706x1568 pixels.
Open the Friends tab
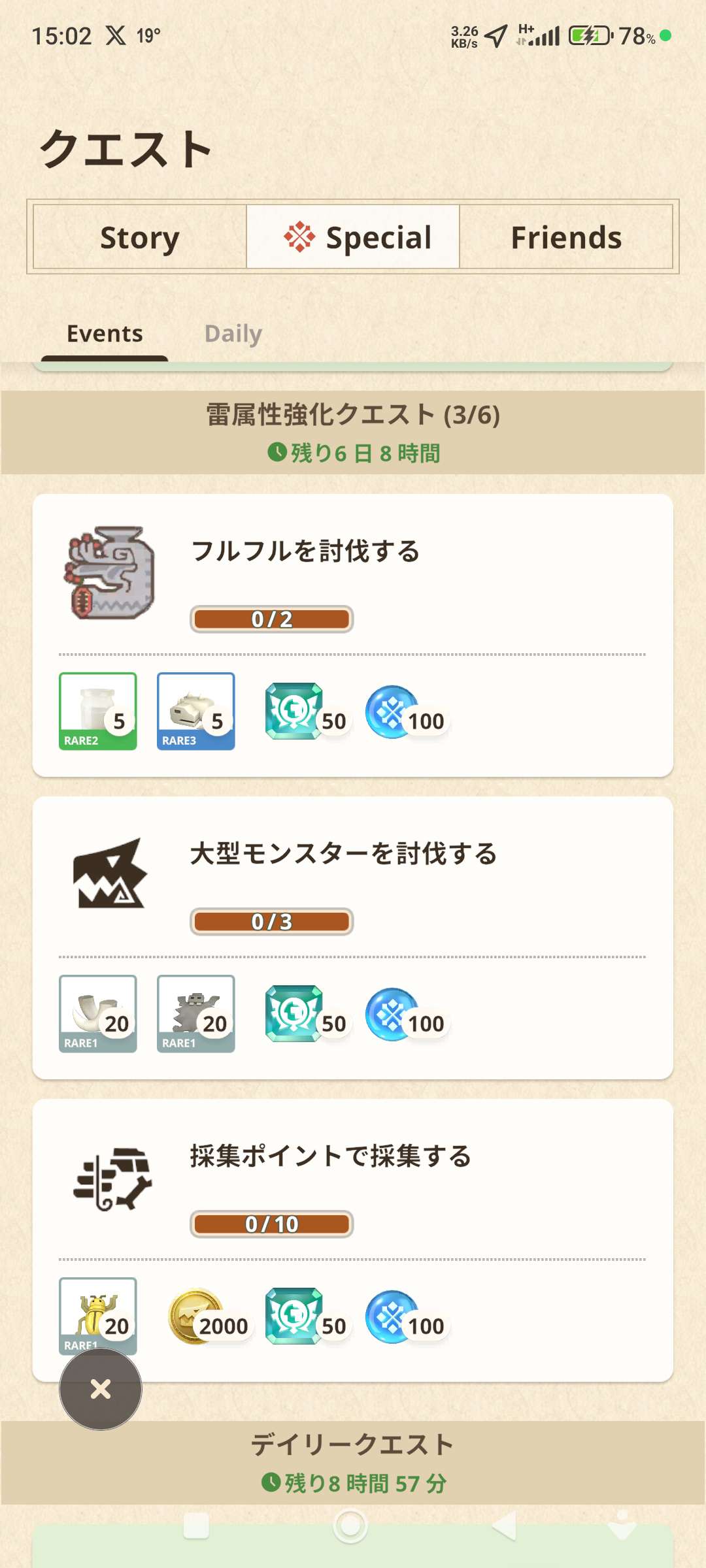coord(566,237)
